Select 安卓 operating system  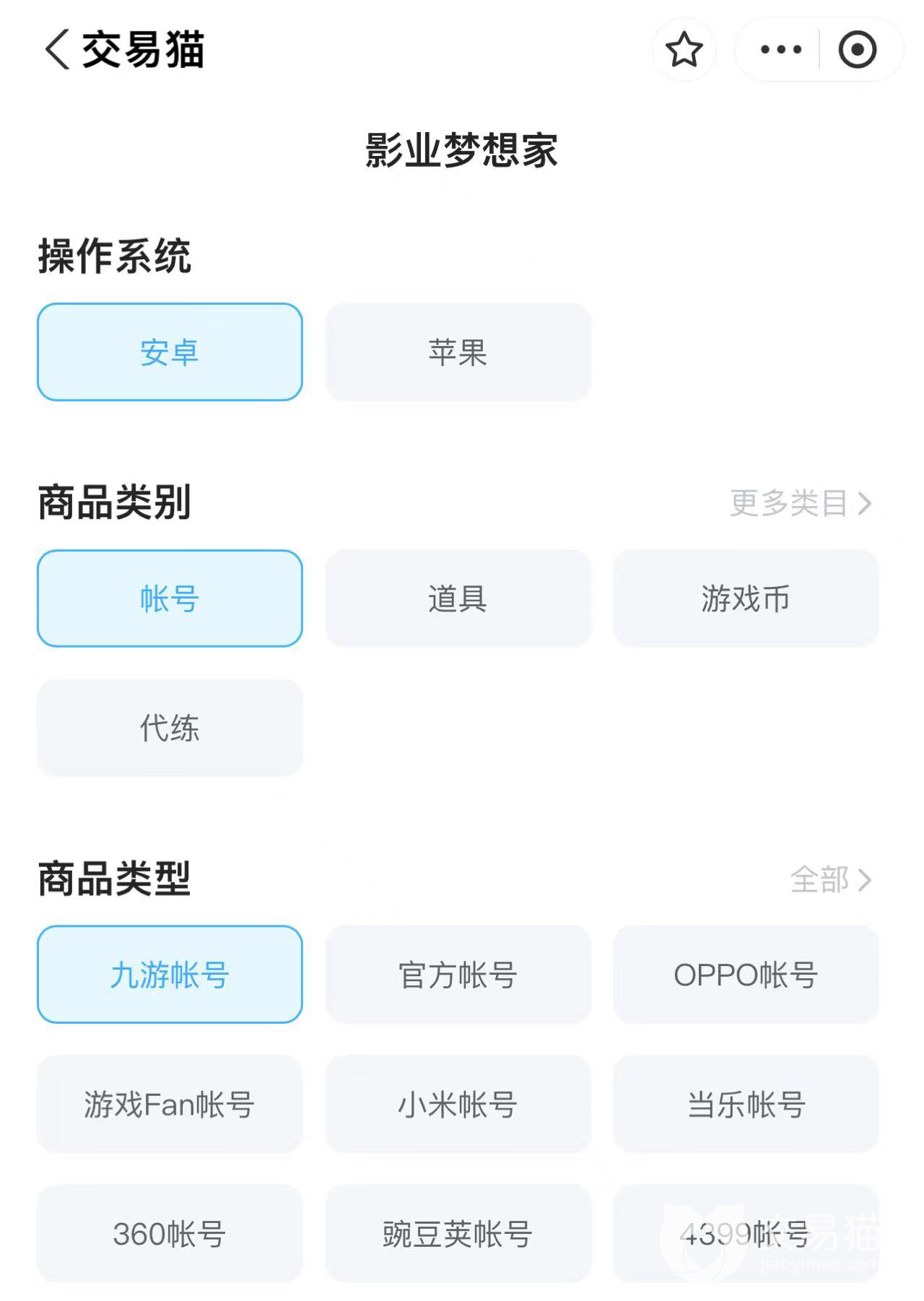coord(170,352)
